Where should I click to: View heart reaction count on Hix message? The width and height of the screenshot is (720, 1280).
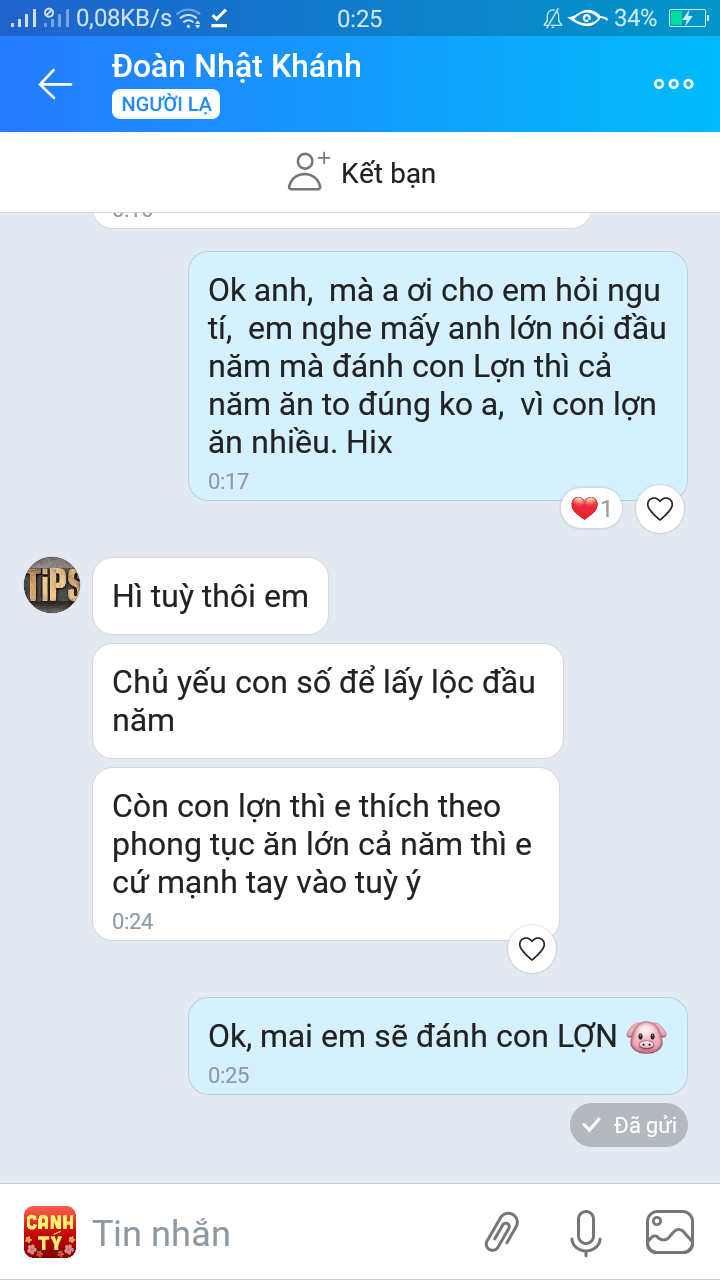coord(591,510)
